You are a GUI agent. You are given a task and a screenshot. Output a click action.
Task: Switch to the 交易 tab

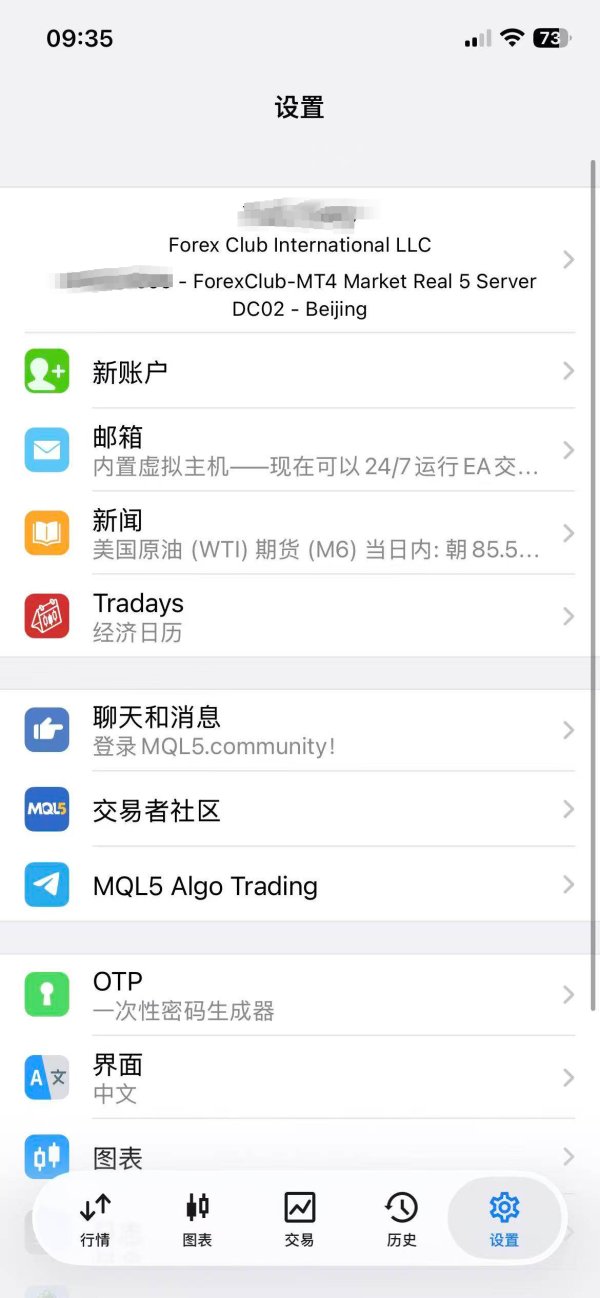pos(299,1219)
